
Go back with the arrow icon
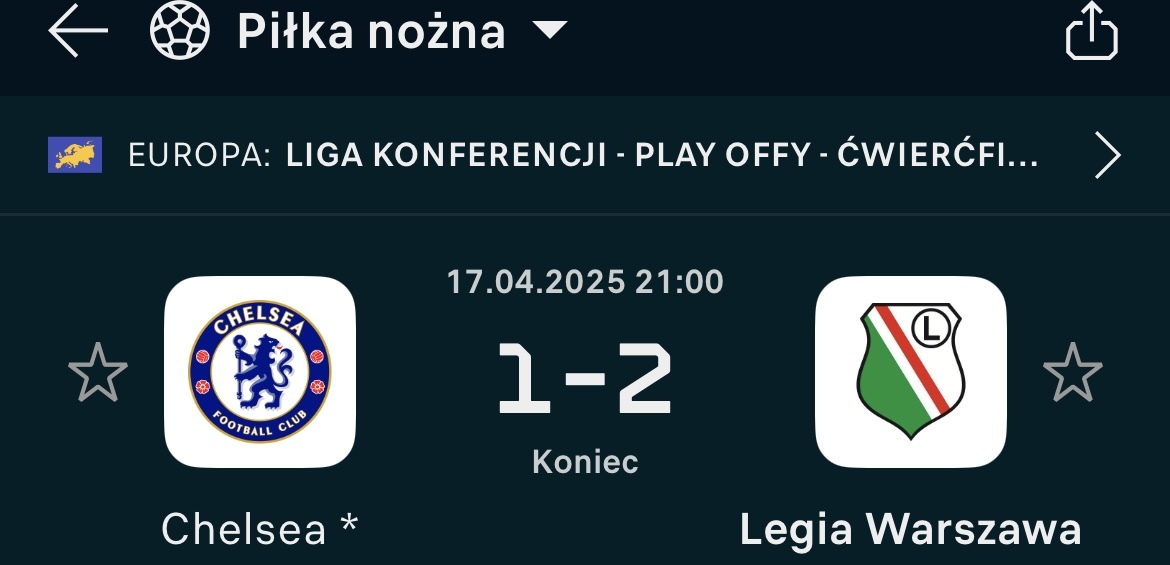pyautogui.click(x=78, y=33)
